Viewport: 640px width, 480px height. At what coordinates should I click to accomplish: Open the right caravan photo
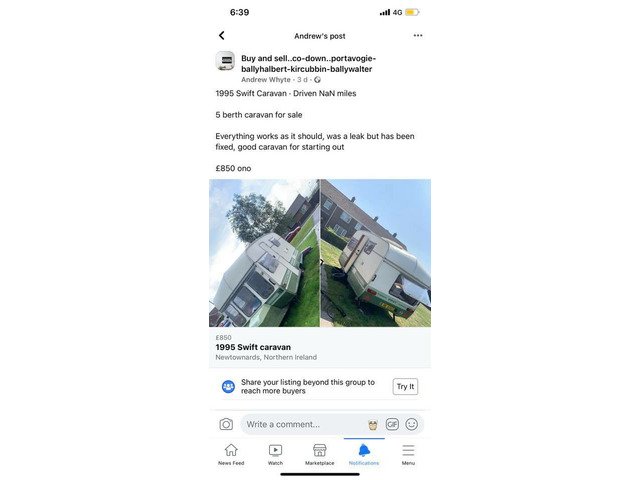click(x=376, y=253)
